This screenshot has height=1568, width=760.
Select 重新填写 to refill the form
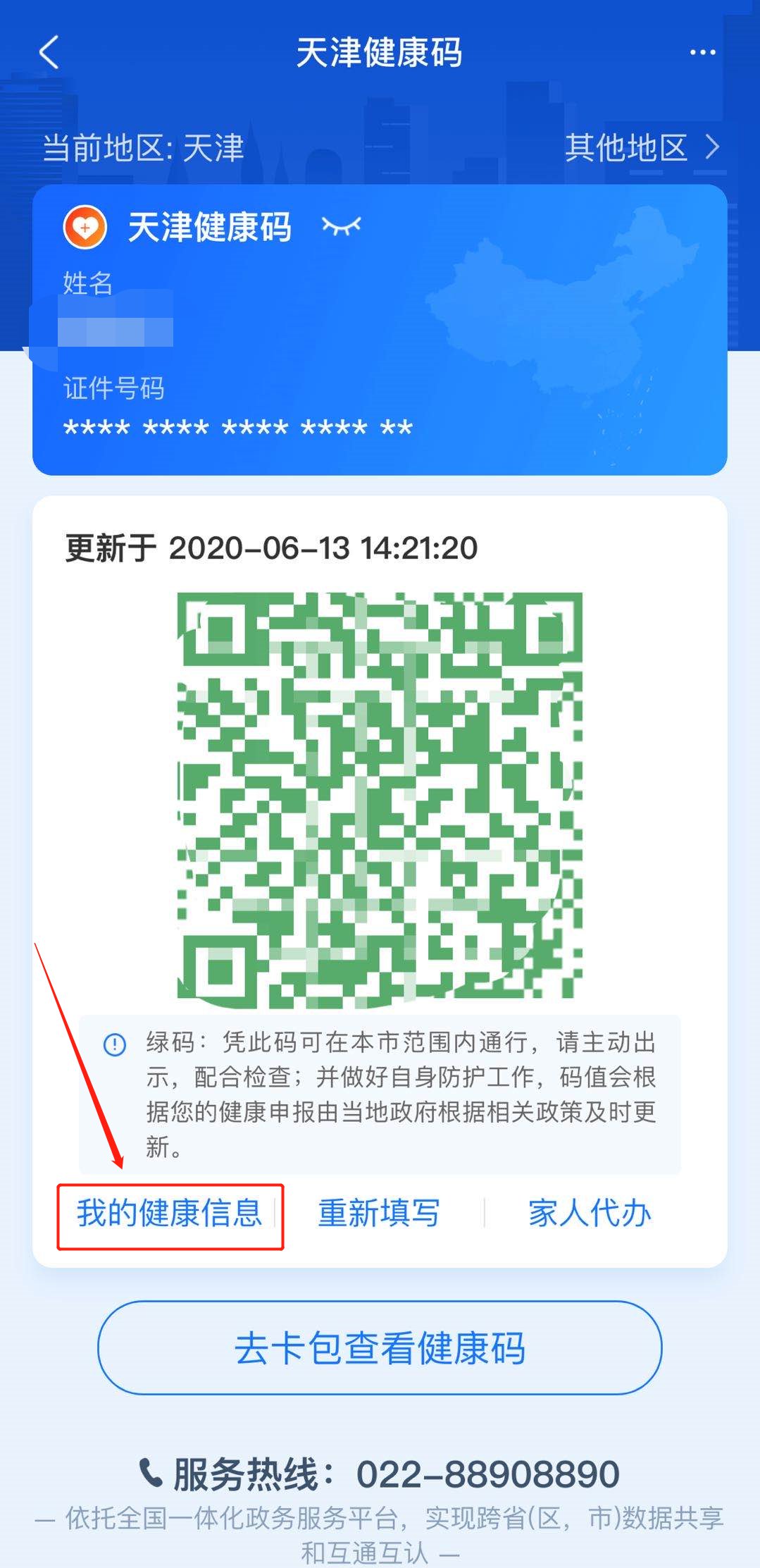[x=379, y=1214]
